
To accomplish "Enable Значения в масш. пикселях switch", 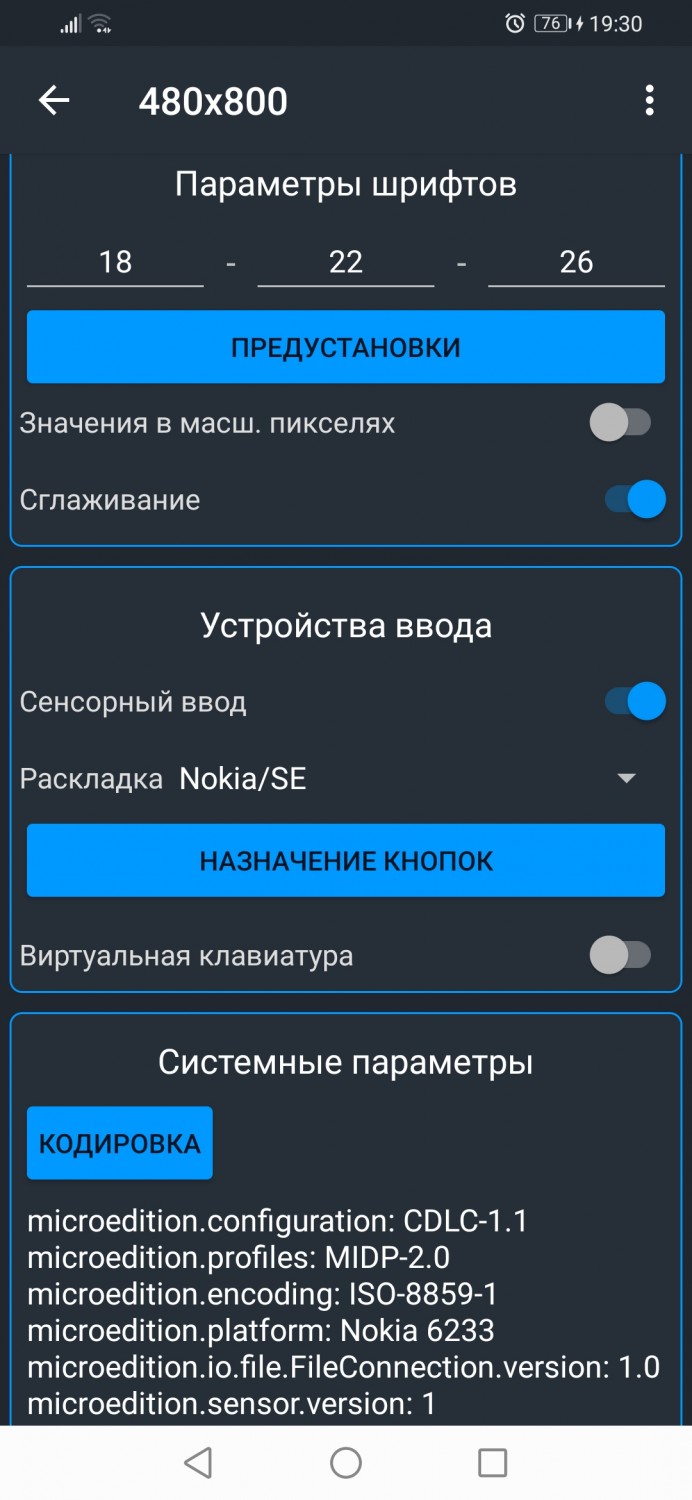I will click(621, 423).
